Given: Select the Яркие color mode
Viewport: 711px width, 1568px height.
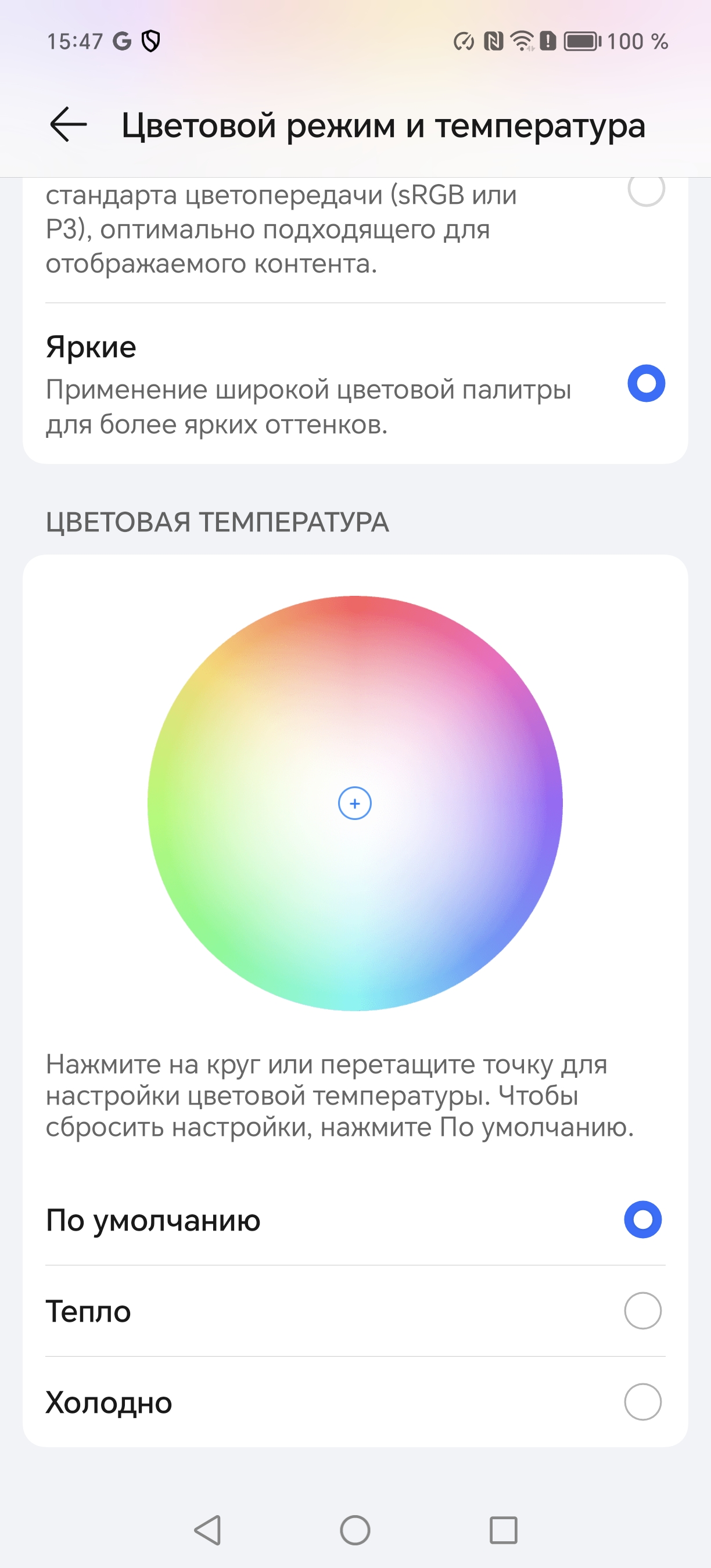Looking at the screenshot, I should click(x=646, y=383).
